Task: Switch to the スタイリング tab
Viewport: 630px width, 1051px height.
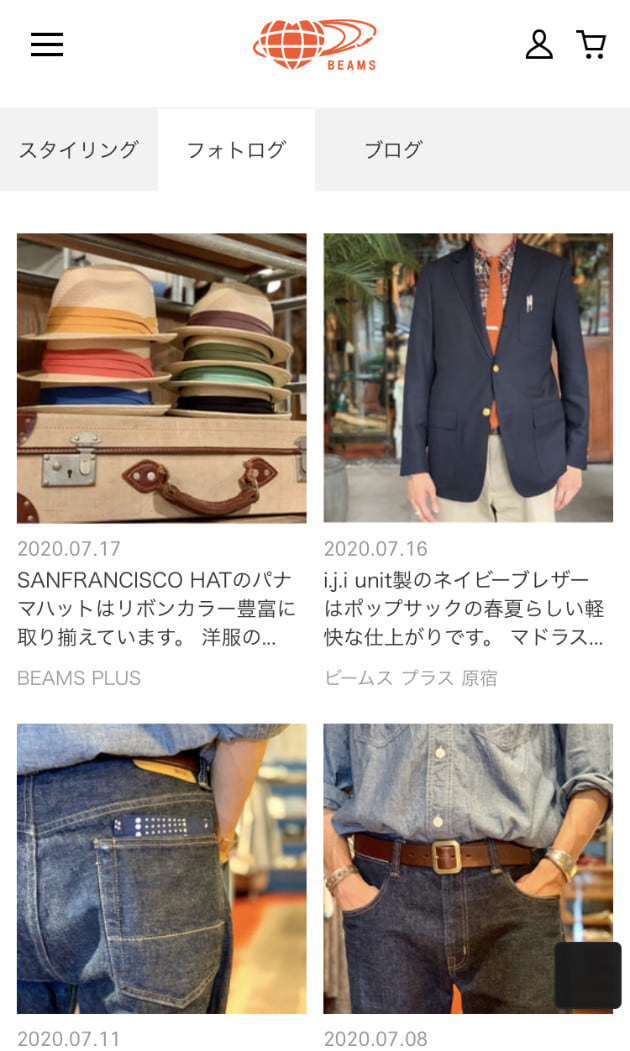Action: coord(78,150)
